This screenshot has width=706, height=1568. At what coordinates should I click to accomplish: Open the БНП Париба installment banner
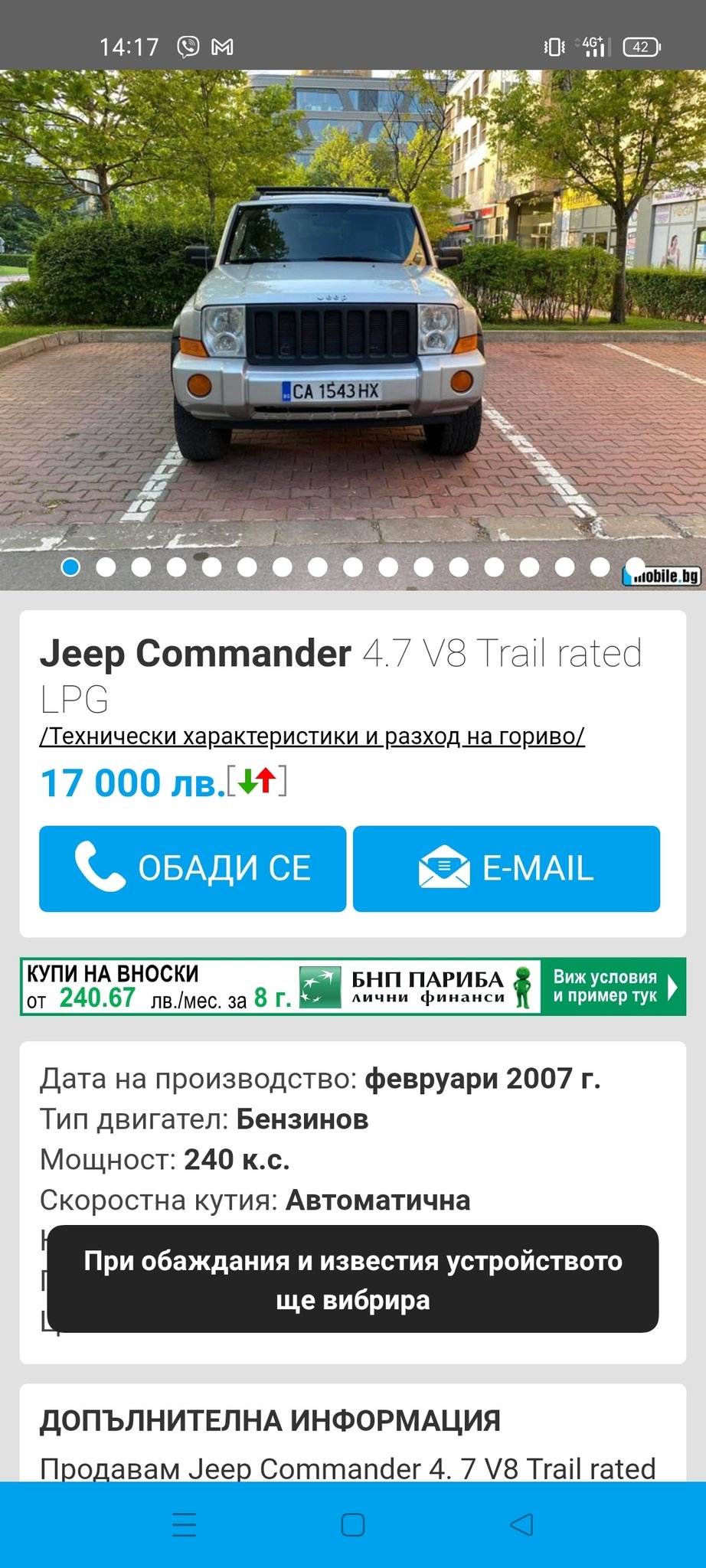(x=352, y=986)
